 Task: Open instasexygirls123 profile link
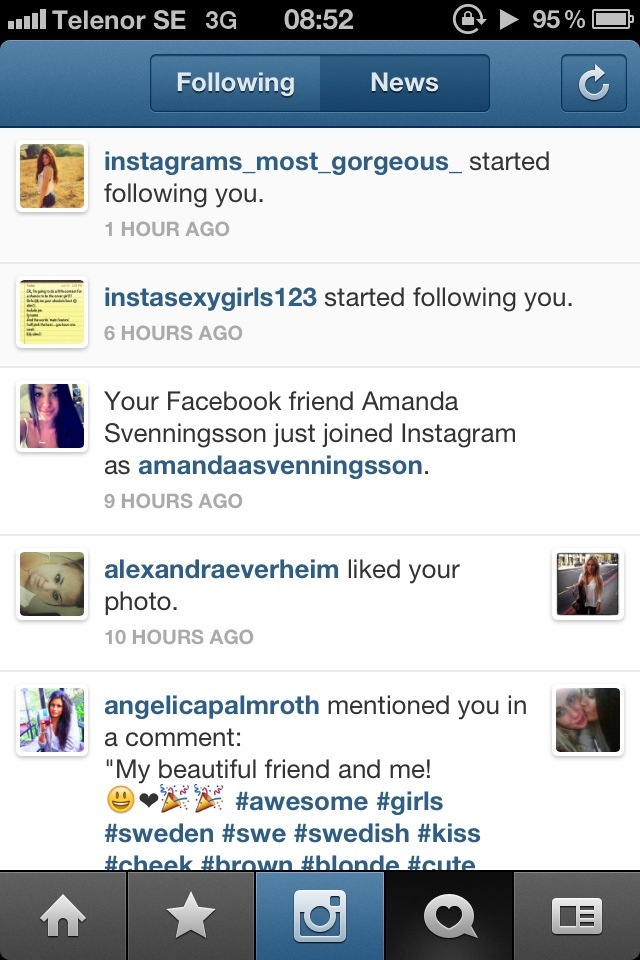[x=210, y=297]
